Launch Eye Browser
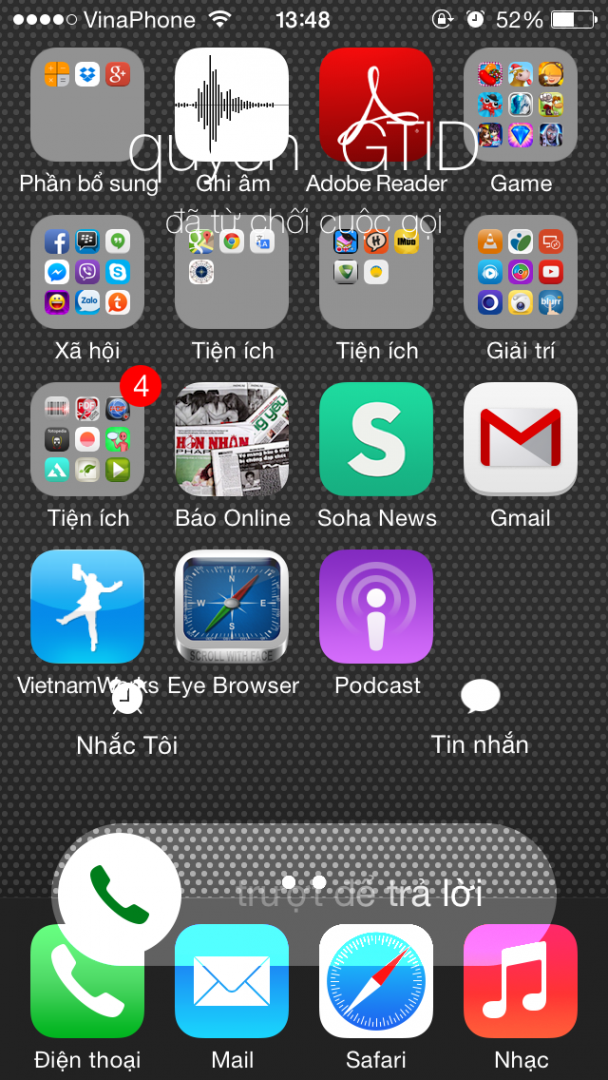608x1080 pixels. click(232, 607)
